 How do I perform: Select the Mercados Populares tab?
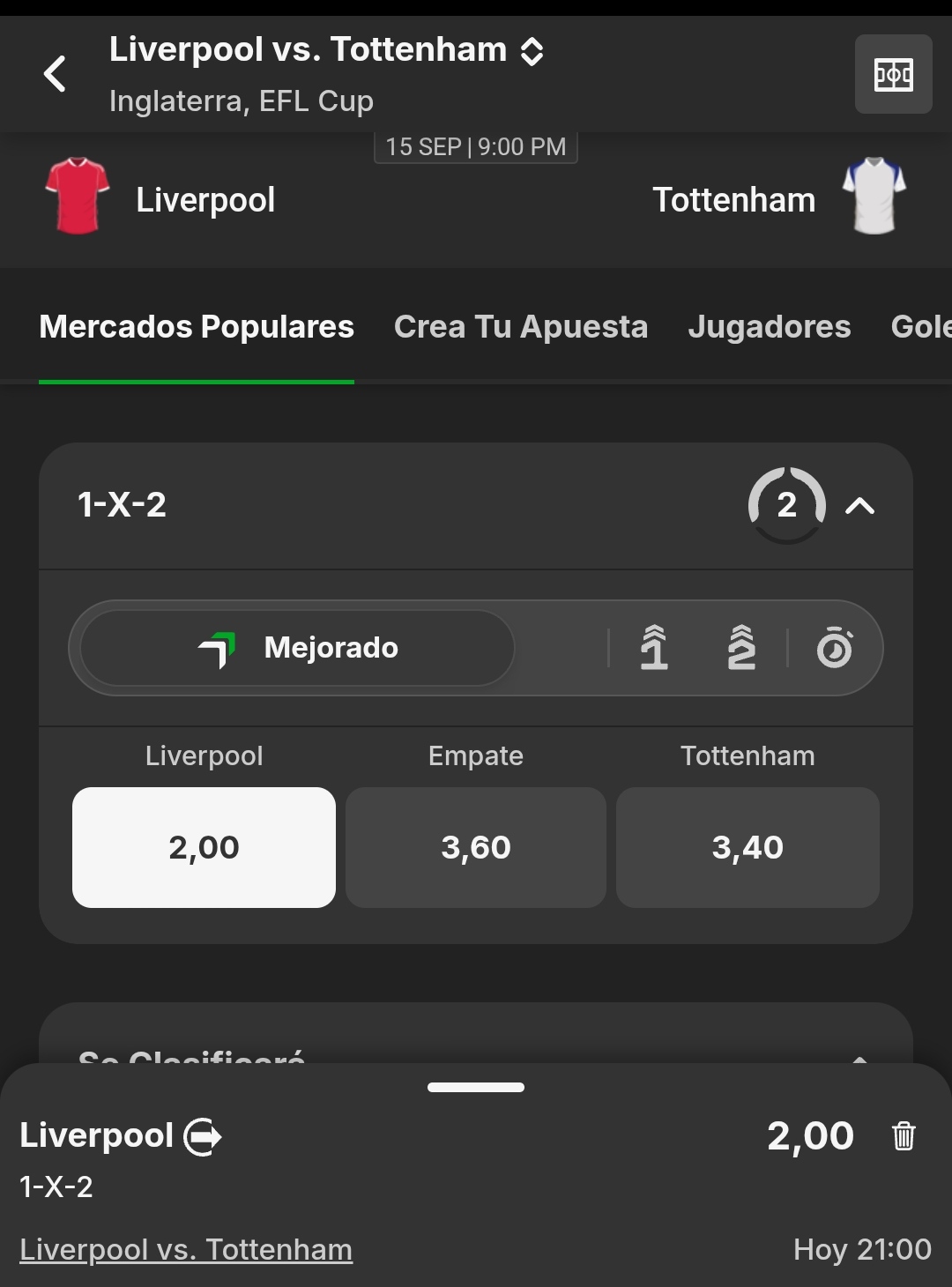(x=197, y=327)
